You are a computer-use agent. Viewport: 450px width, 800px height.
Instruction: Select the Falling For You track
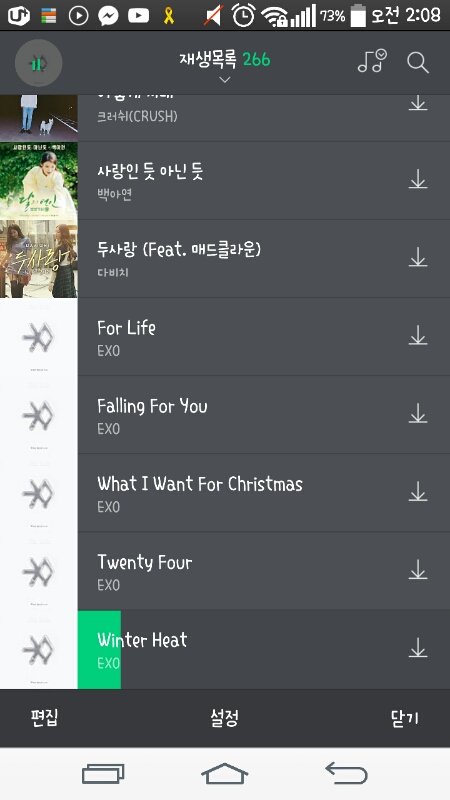click(225, 415)
